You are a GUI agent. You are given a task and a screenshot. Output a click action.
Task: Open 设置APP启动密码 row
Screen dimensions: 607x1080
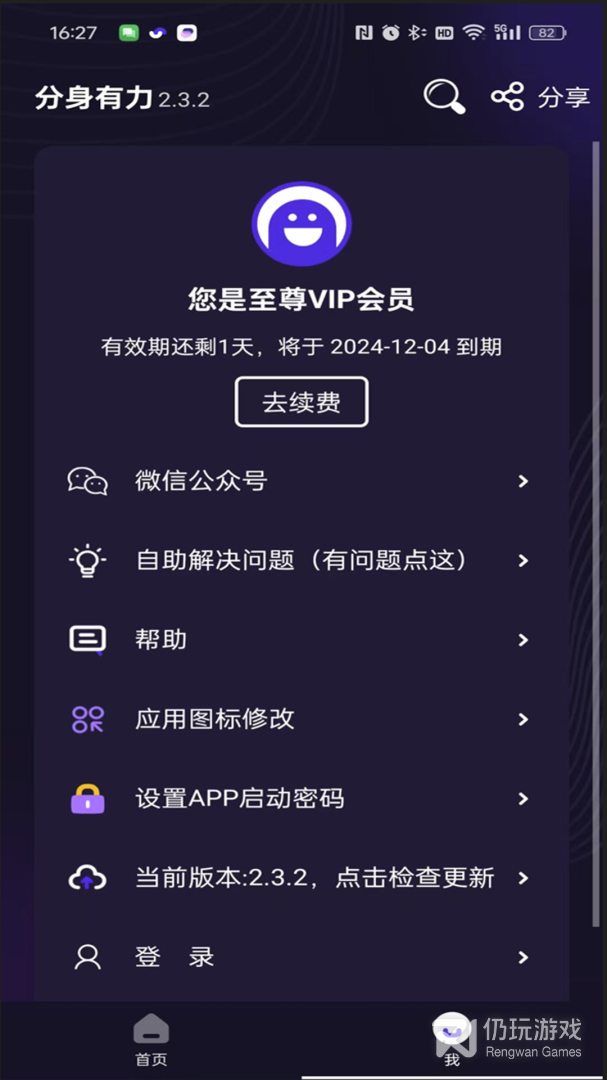coord(300,798)
